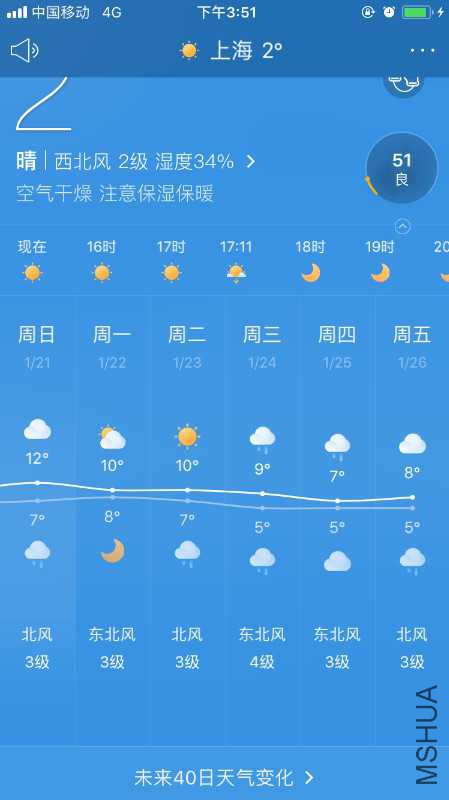Select the 周一 1/22 forecast column
The image size is (449, 800).
112,520
